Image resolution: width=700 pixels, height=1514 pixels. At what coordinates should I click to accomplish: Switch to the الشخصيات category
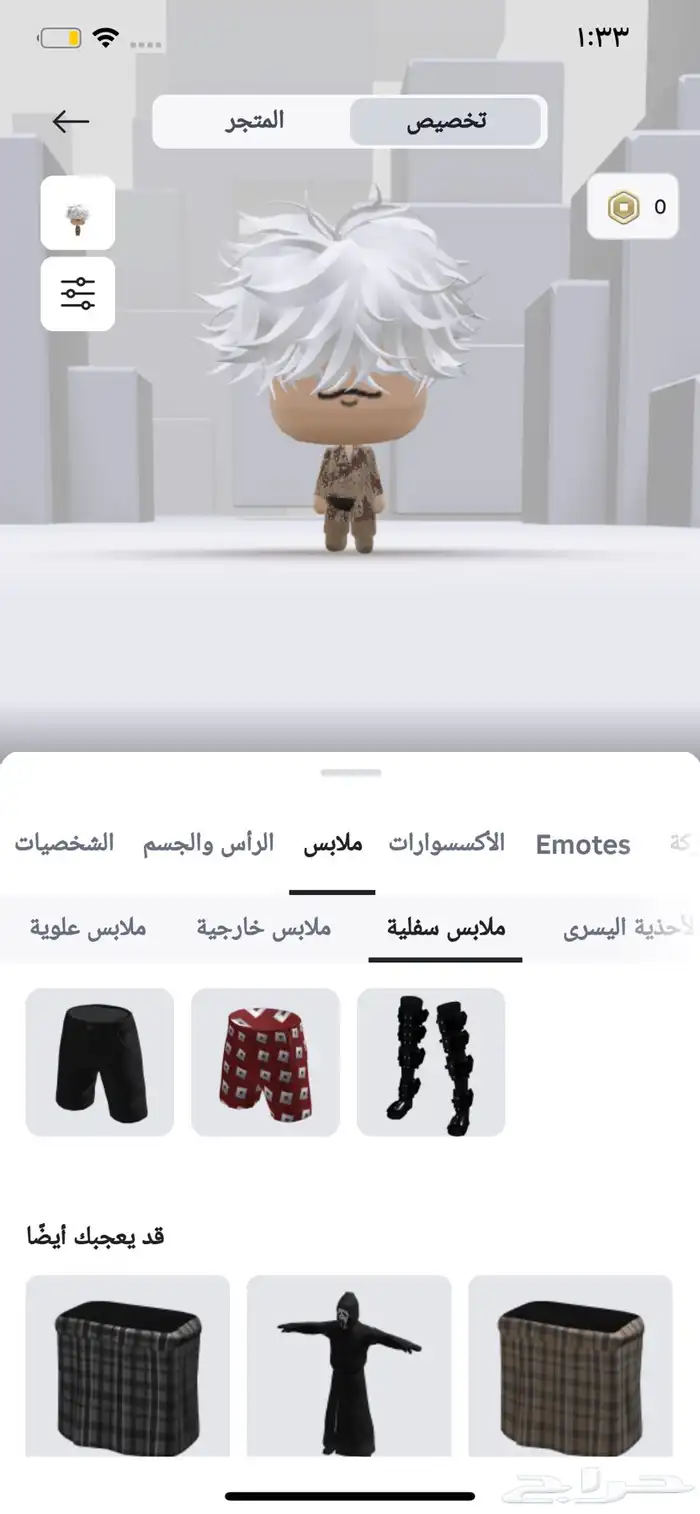click(64, 843)
